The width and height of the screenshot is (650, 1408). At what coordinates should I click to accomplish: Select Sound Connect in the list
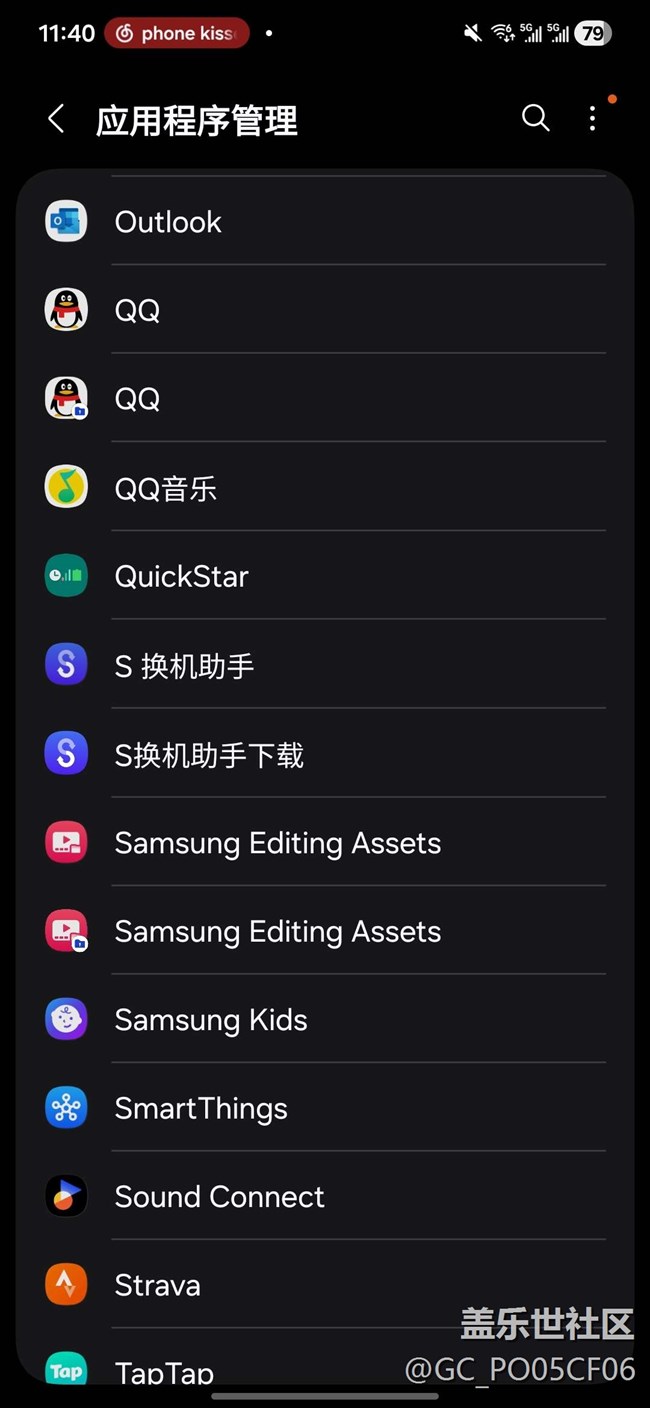(x=220, y=1197)
